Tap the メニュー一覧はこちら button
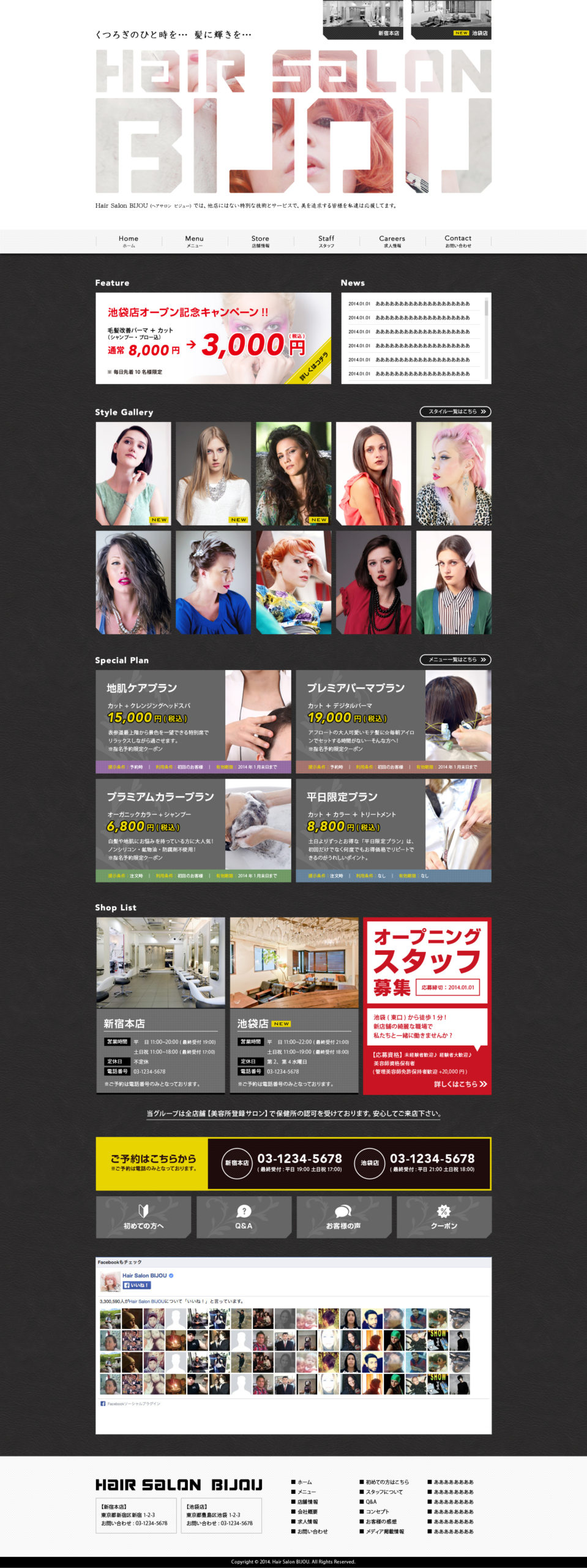Screen dimensions: 587x1568 (x=455, y=660)
